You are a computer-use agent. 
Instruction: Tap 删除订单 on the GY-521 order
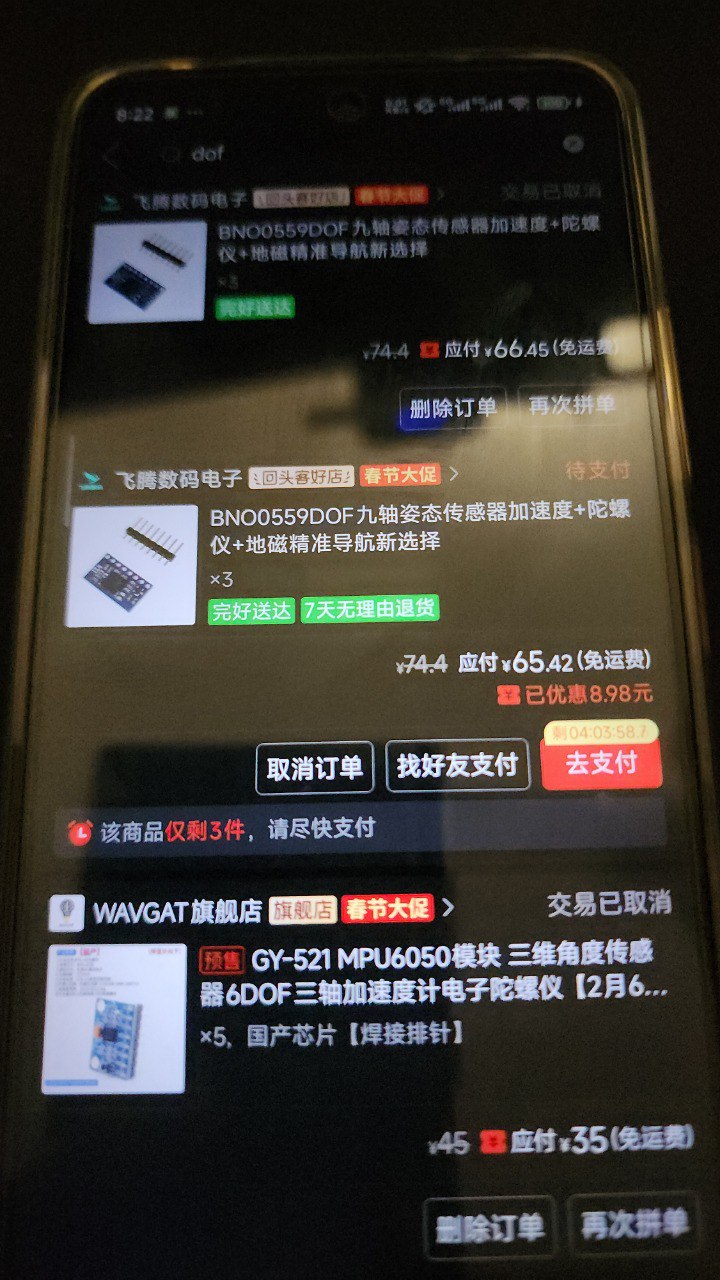click(489, 1227)
